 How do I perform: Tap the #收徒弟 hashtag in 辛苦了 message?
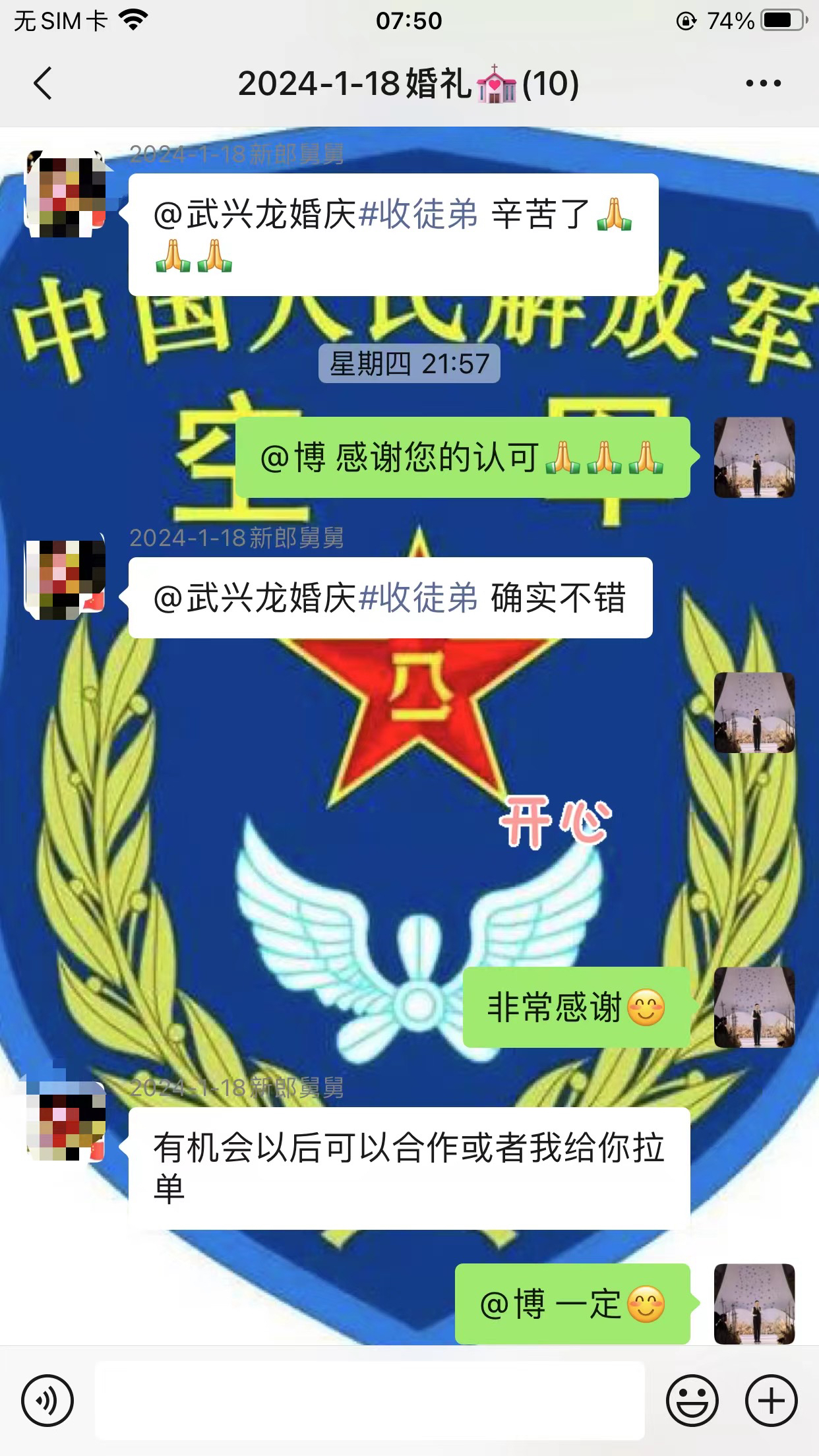pos(419,214)
